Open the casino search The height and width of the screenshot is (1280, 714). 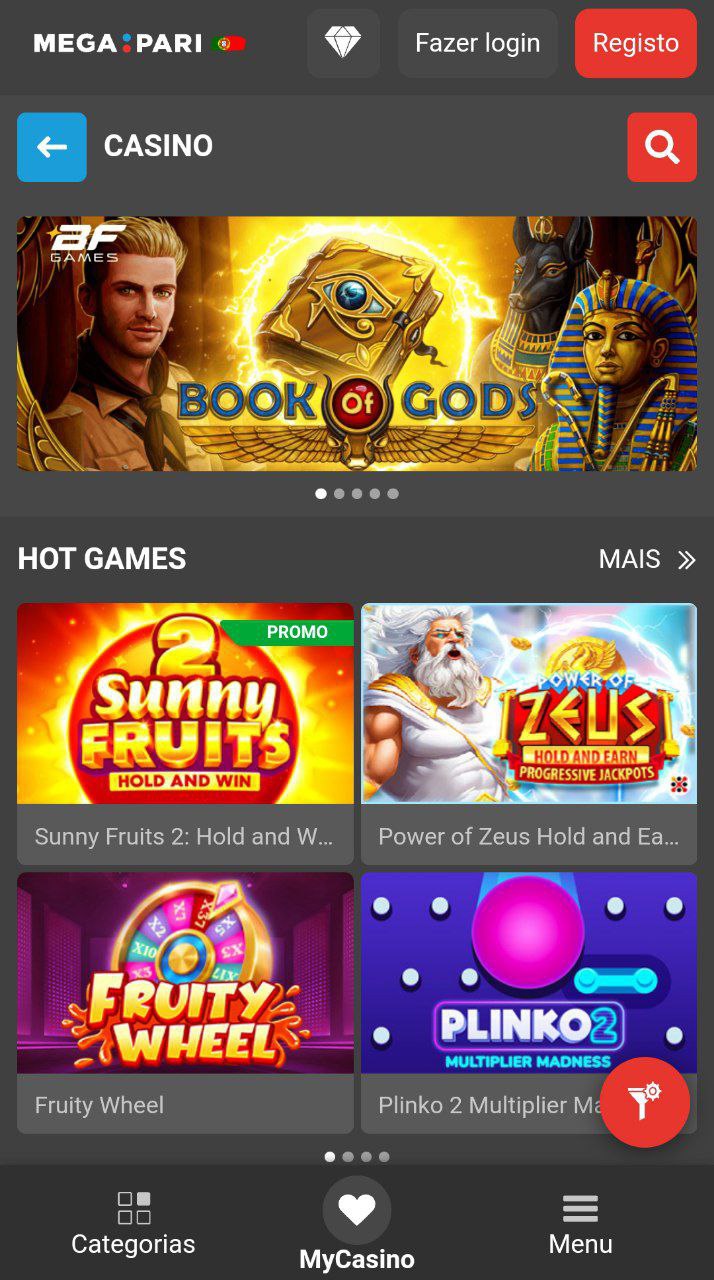coord(662,147)
